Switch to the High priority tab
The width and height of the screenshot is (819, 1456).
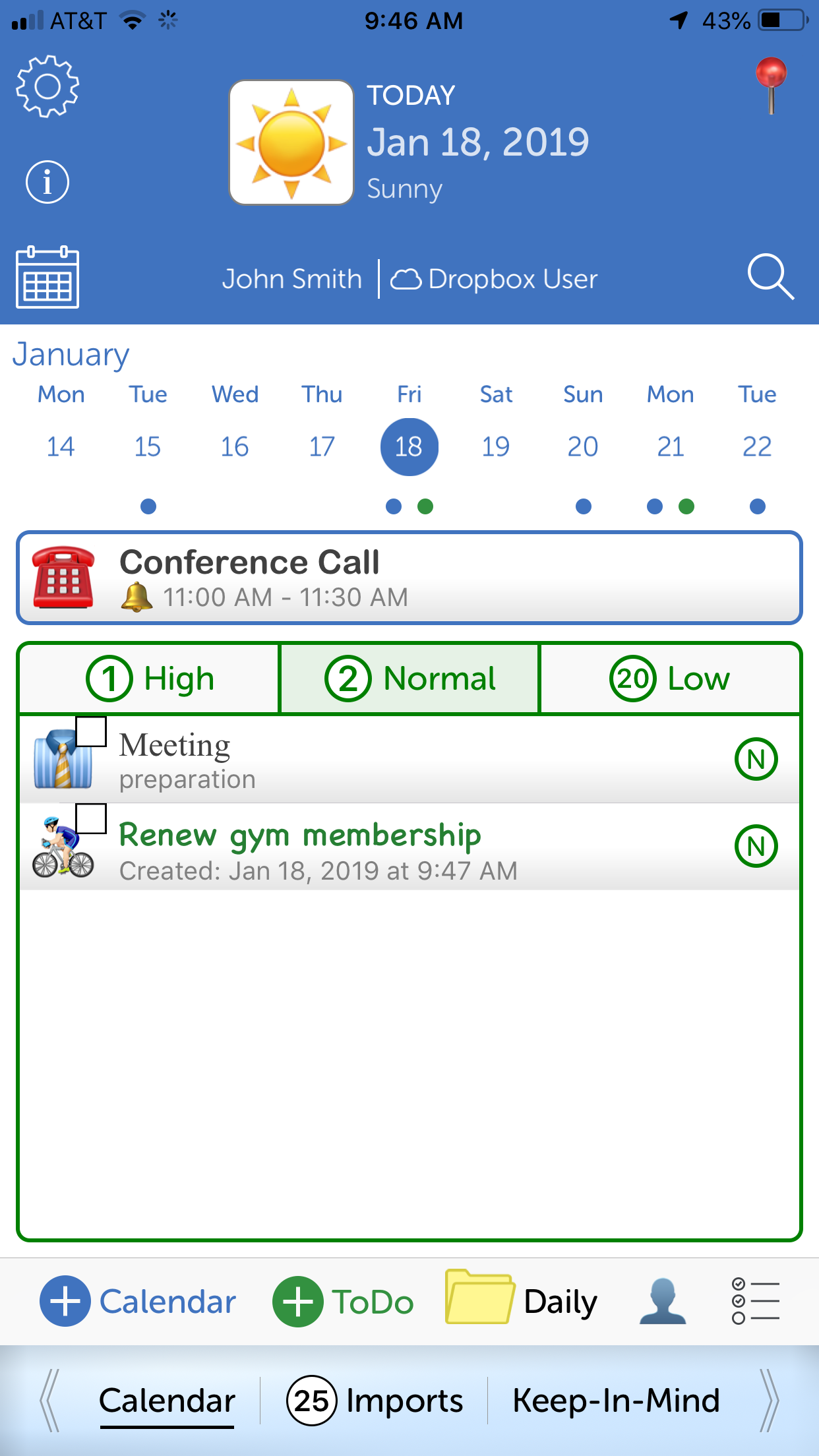[x=150, y=679]
